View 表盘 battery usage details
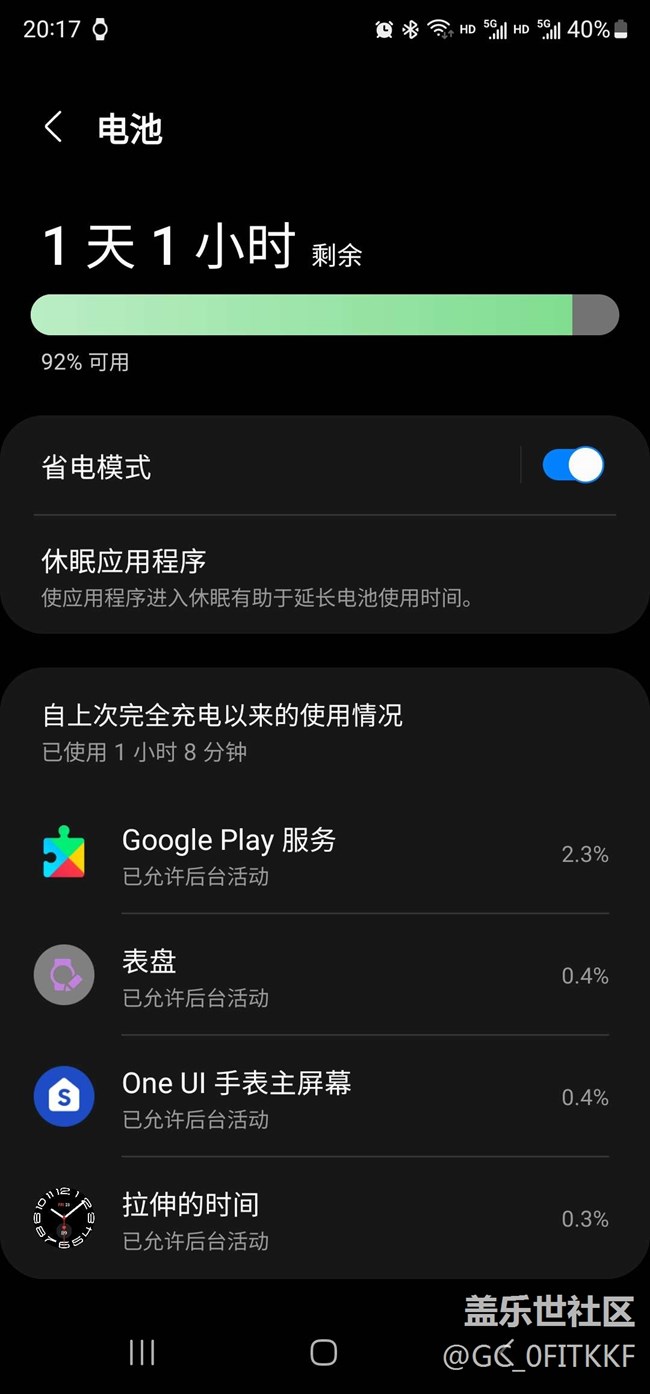This screenshot has height=1394, width=650. coord(325,975)
